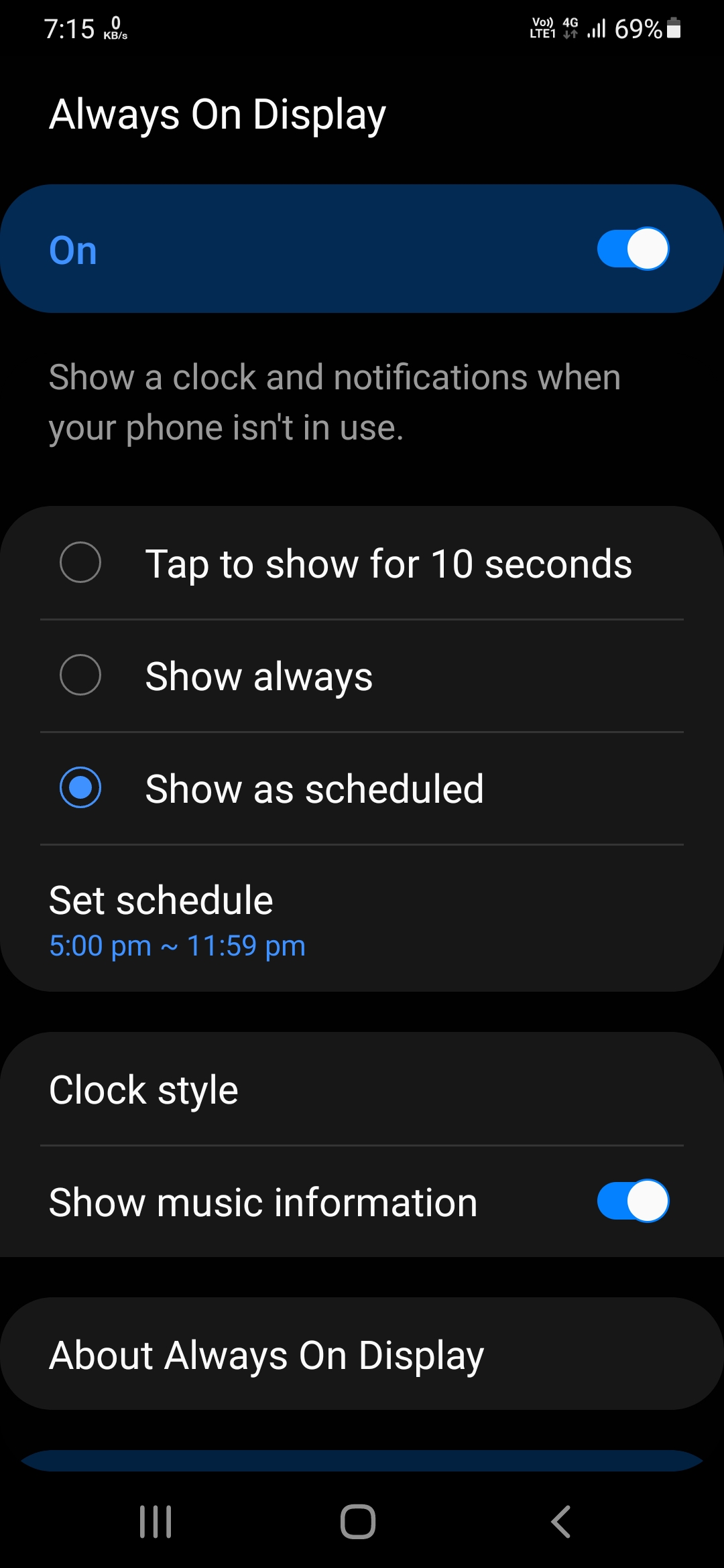Open recent apps from navigation bar

pos(156,1521)
